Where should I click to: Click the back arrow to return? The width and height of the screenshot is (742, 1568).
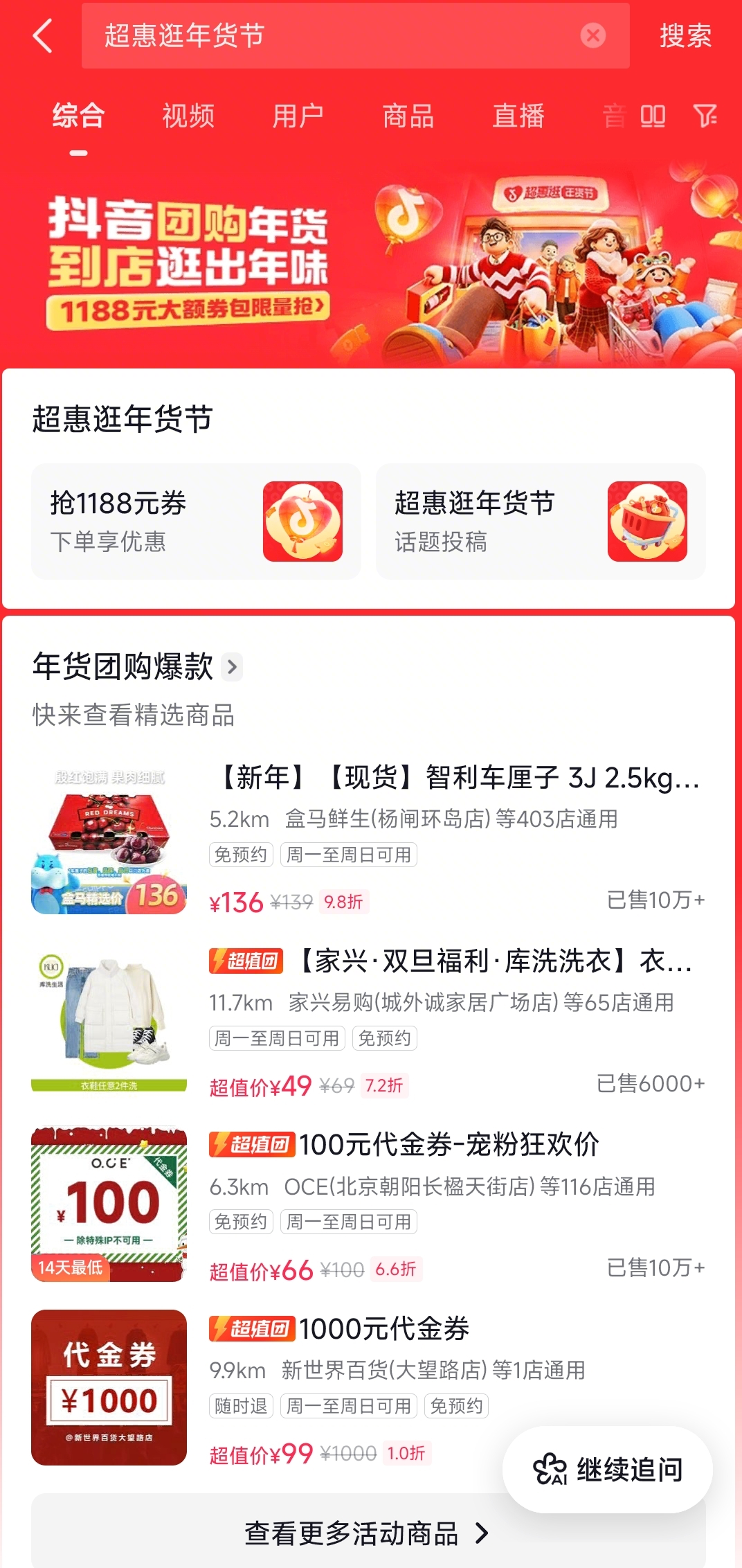click(43, 37)
